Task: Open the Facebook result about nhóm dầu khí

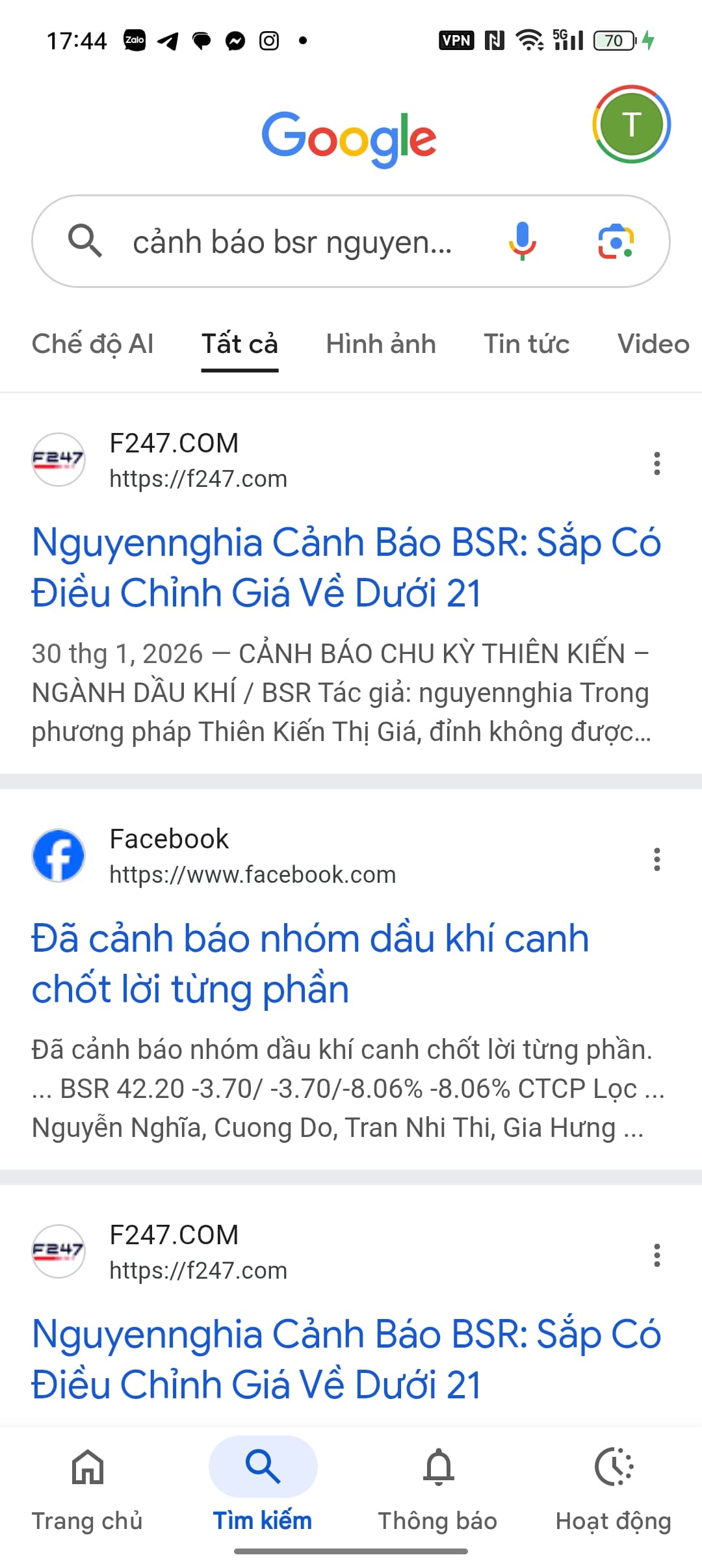Action: pyautogui.click(x=310, y=963)
